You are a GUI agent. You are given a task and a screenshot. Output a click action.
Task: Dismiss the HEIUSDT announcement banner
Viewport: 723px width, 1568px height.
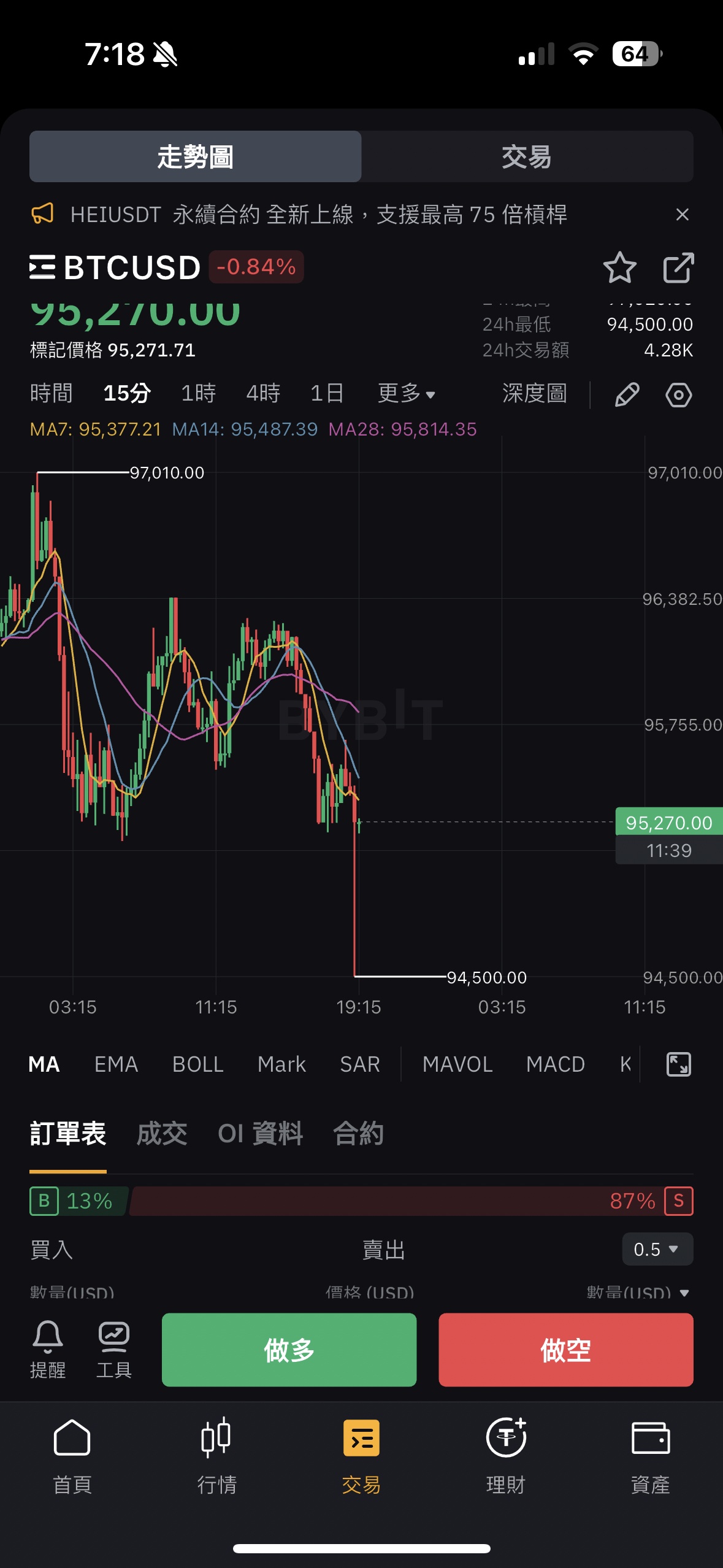coord(682,215)
